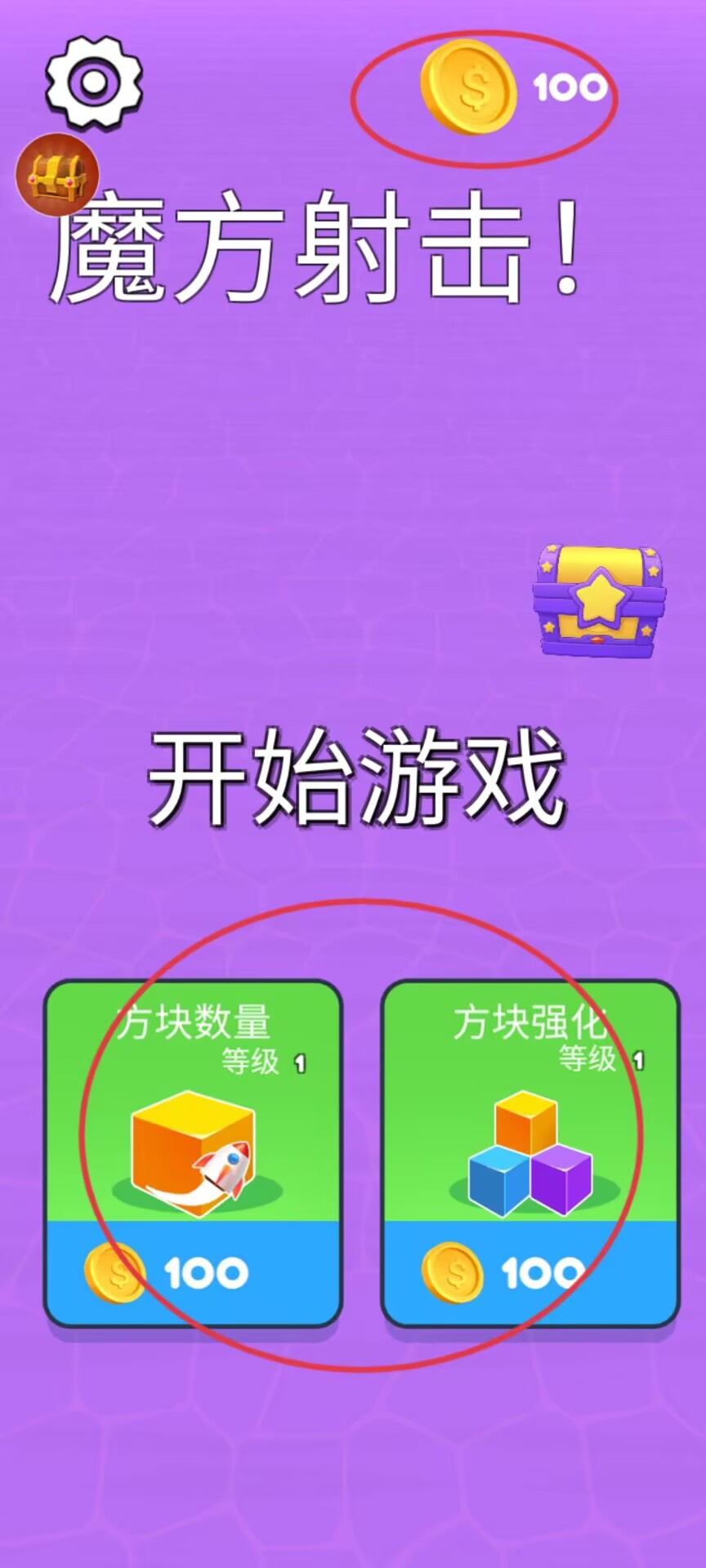
Task: Open the purple star treasure chest
Action: click(x=598, y=602)
